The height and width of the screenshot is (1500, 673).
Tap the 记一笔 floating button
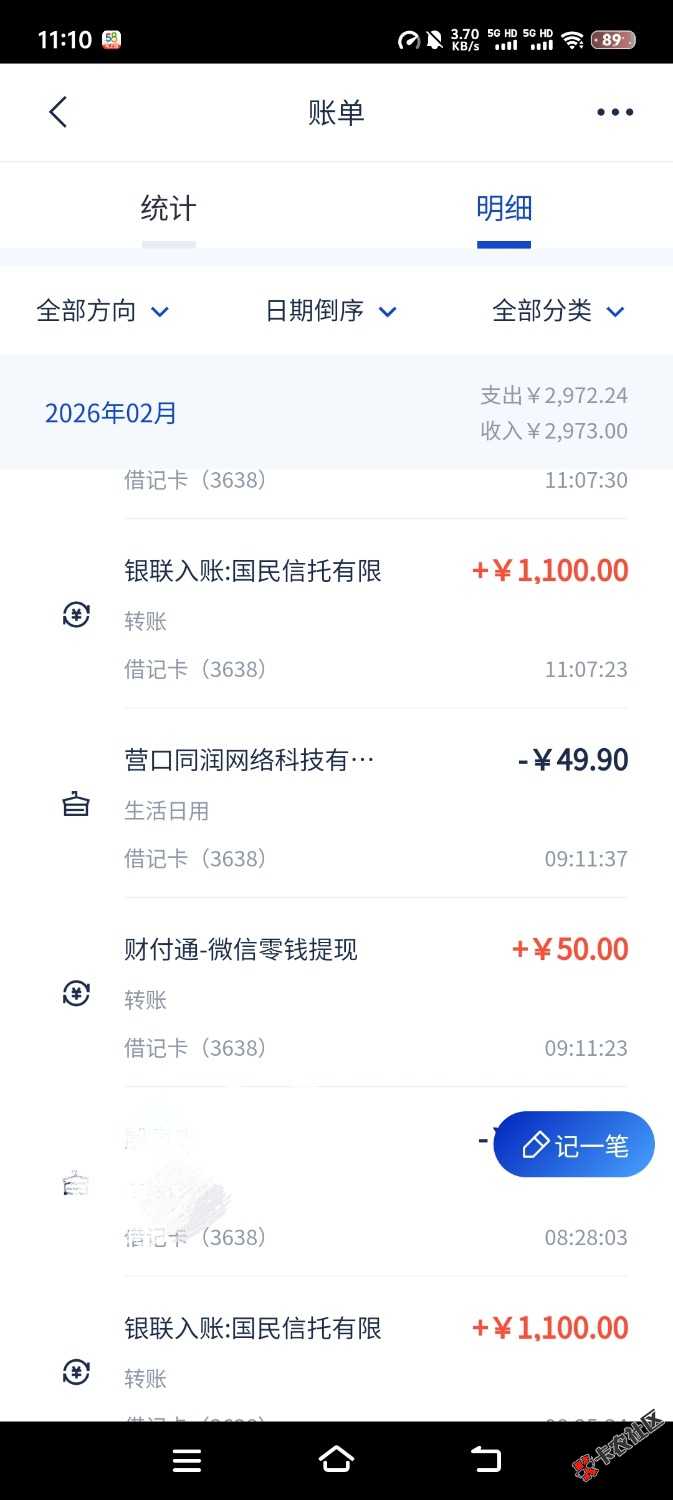pyautogui.click(x=574, y=1145)
